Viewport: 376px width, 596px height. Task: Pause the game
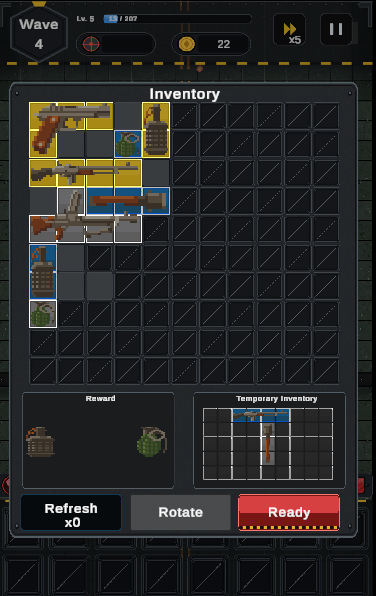pos(336,29)
